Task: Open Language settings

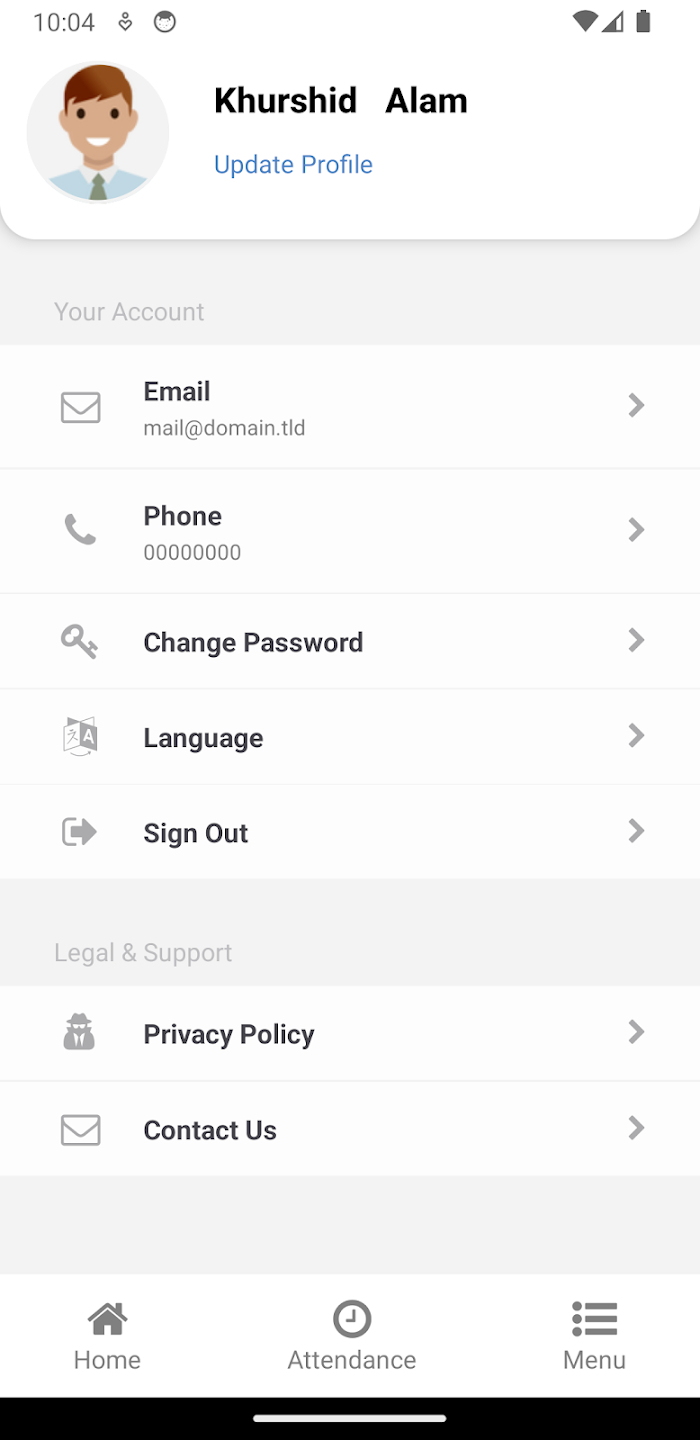Action: coord(350,737)
